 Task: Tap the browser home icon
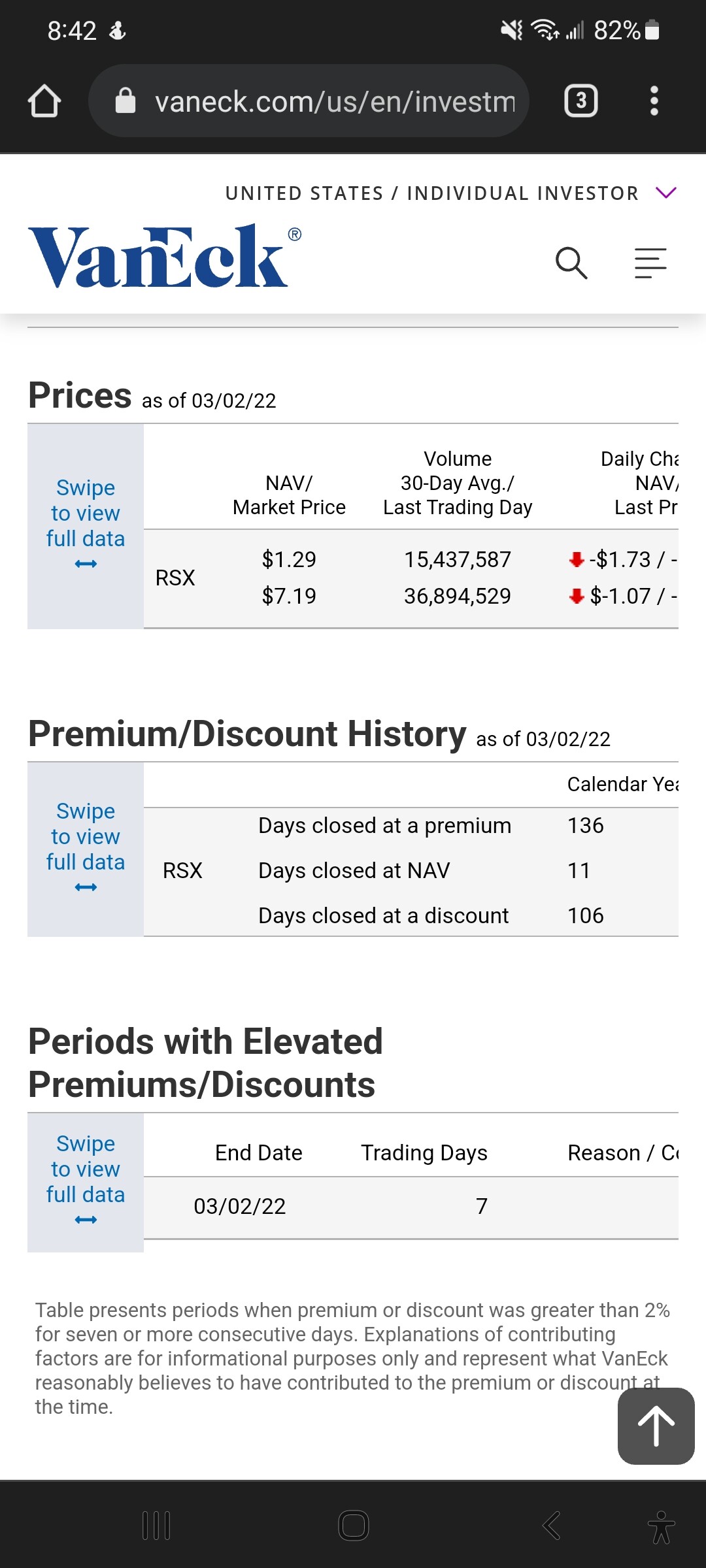(x=44, y=101)
